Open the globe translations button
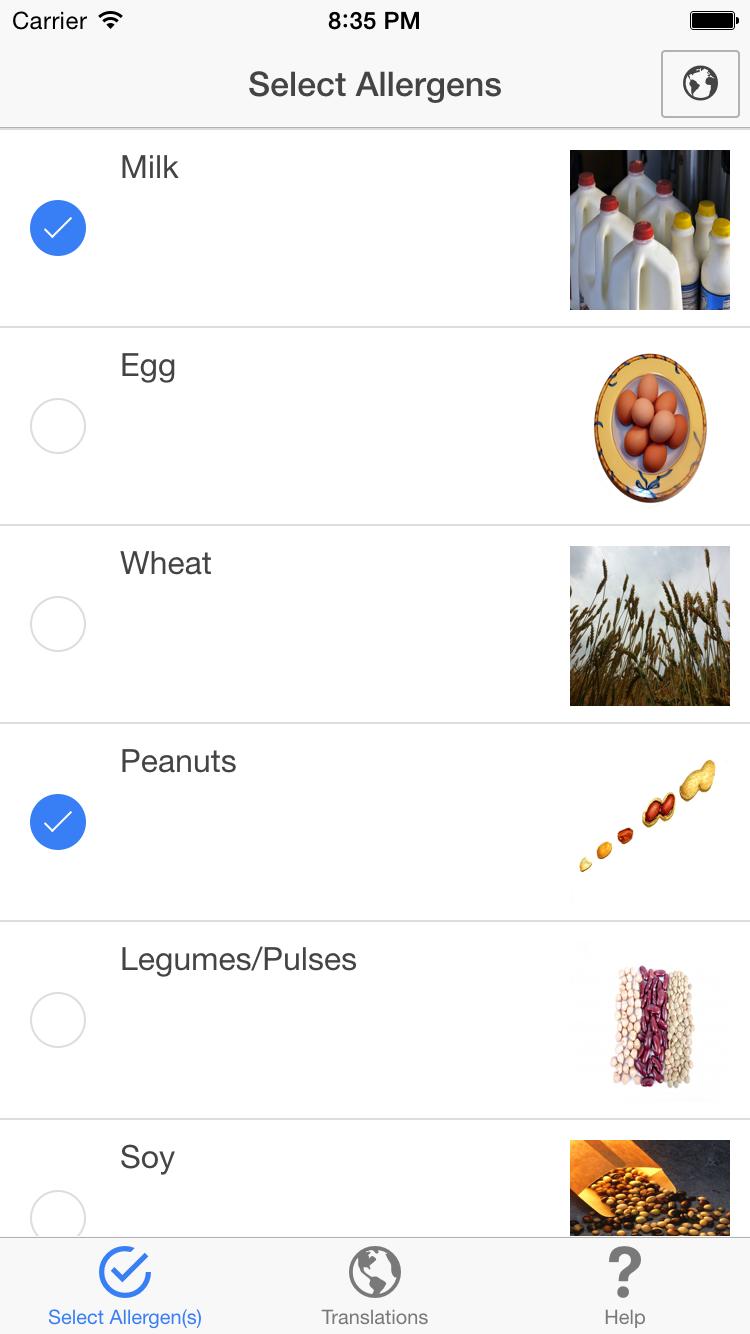 coord(700,84)
